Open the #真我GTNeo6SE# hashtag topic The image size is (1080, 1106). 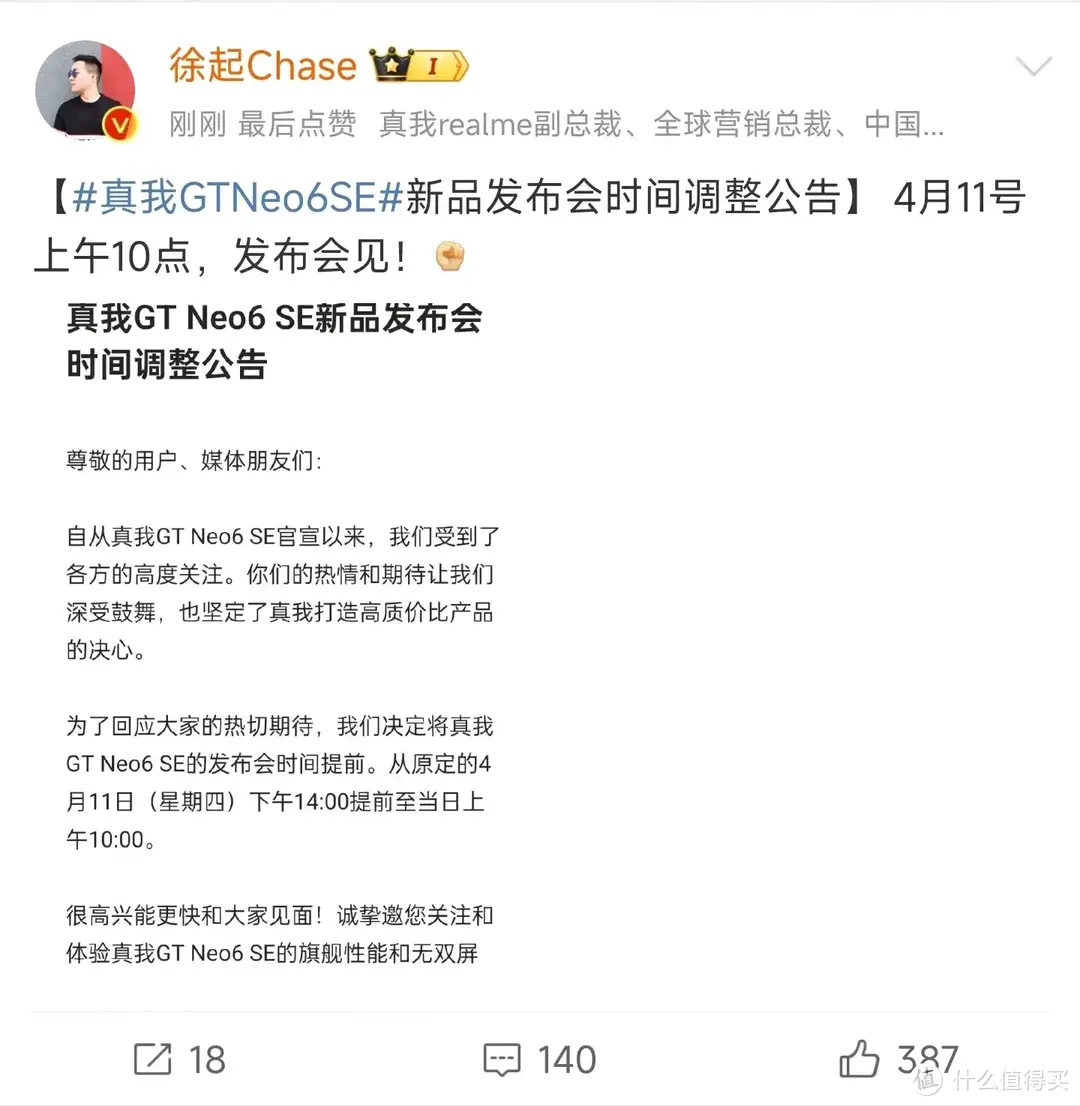pyautogui.click(x=238, y=197)
